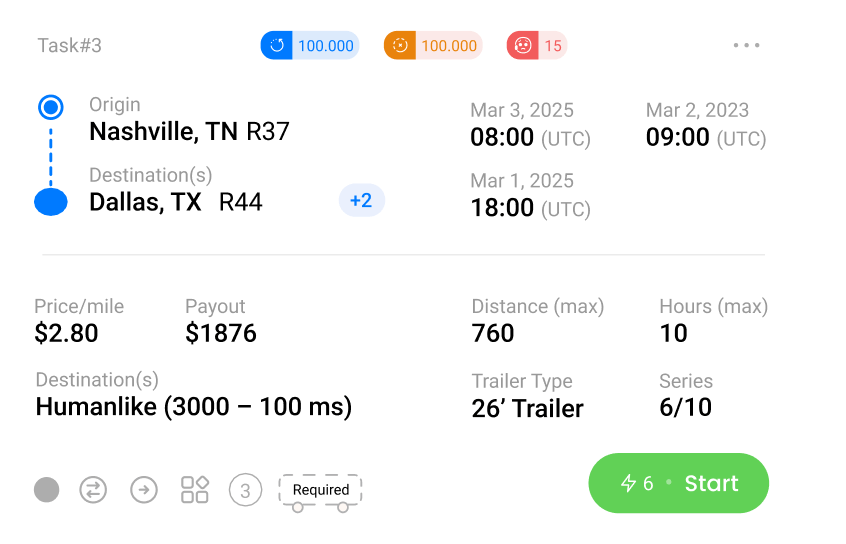Image resolution: width=846 pixels, height=544 pixels.
Task: Tap the gray status dot
Action: [x=46, y=490]
